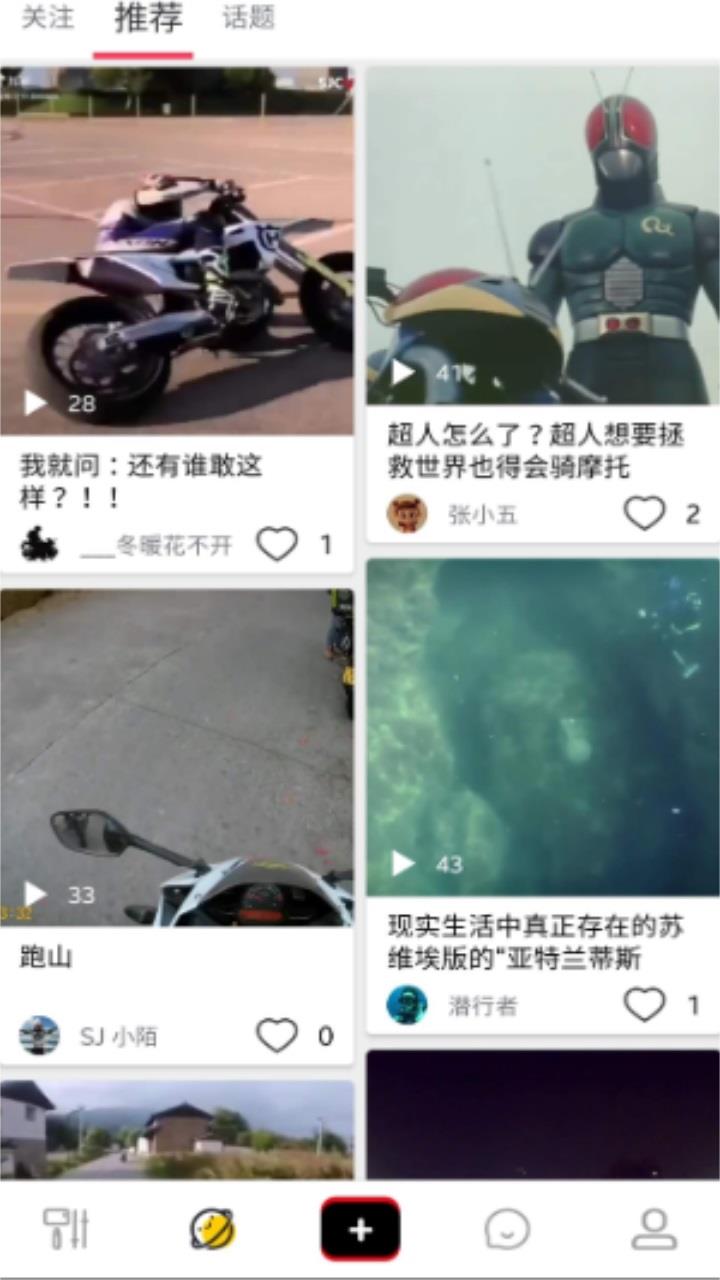Image resolution: width=720 pixels, height=1280 pixels.
Task: Like 潜行者's post
Action: 645,1005
